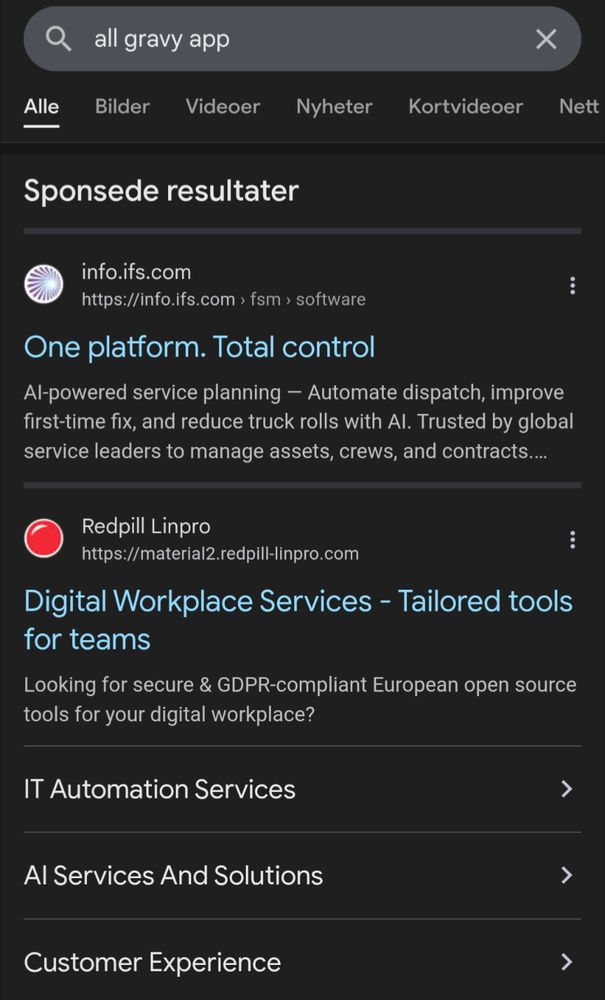Clear the search query text
This screenshot has width=605, height=1000.
coord(546,39)
